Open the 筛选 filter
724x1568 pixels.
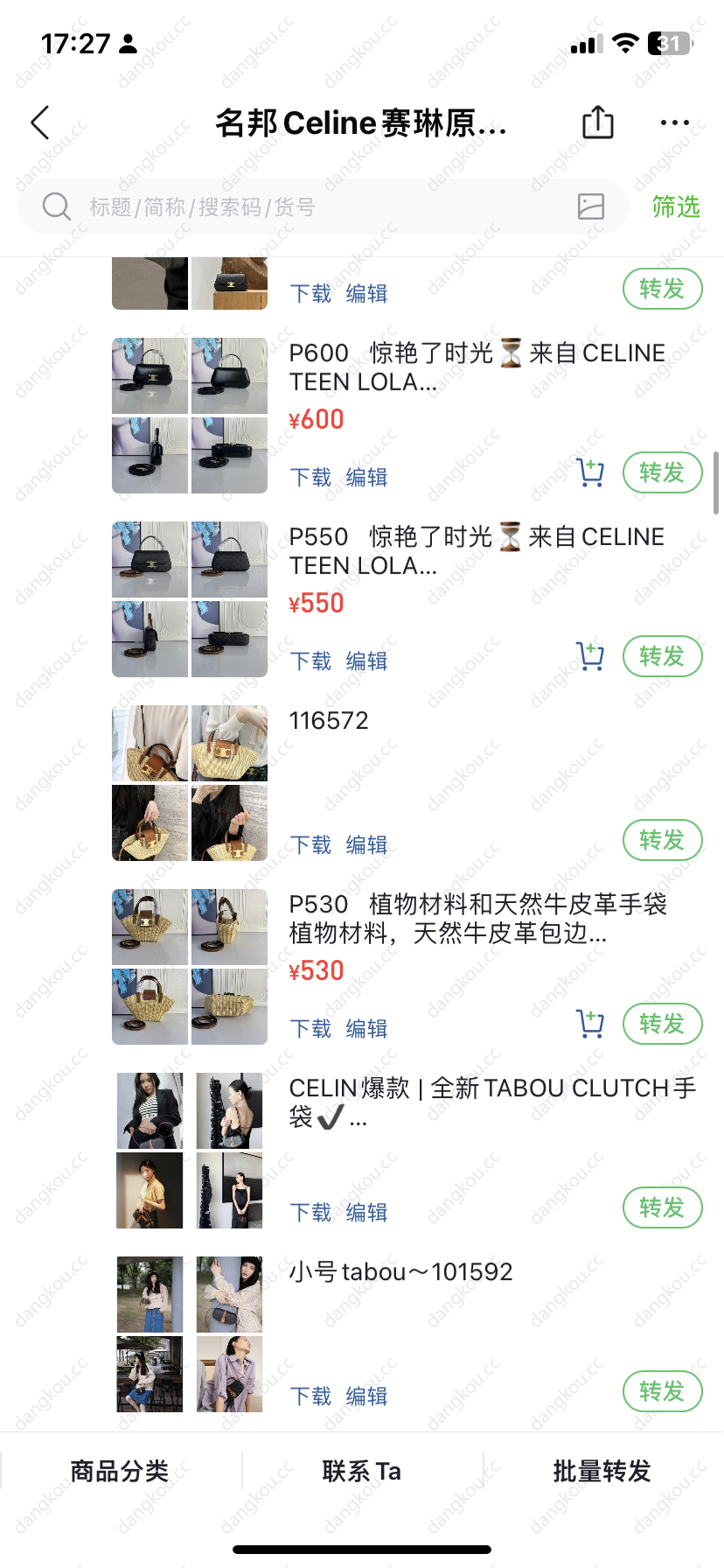click(x=675, y=207)
